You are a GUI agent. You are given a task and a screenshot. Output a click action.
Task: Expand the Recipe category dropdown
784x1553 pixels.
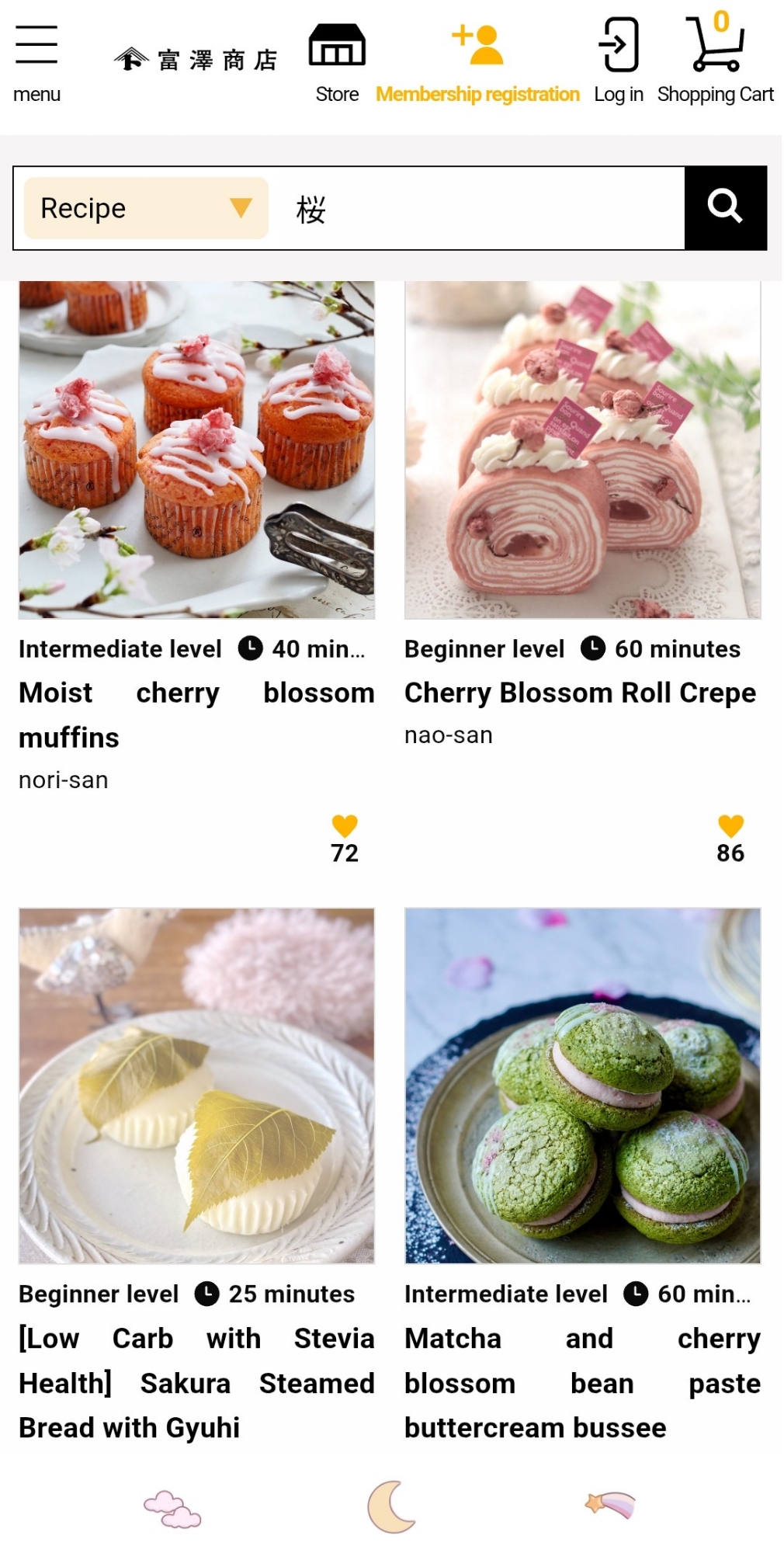click(146, 208)
